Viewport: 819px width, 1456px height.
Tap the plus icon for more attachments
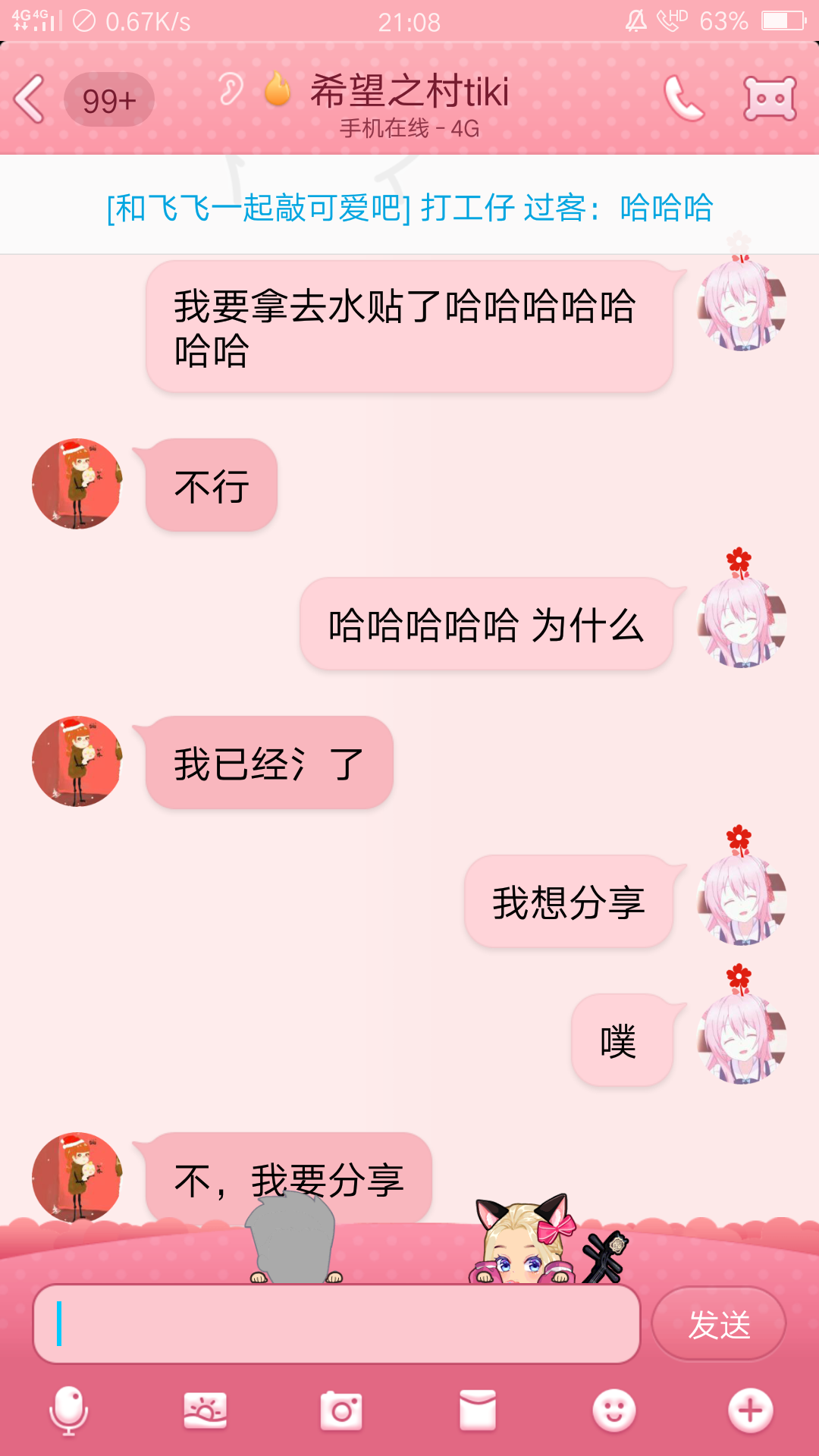[x=751, y=1409]
